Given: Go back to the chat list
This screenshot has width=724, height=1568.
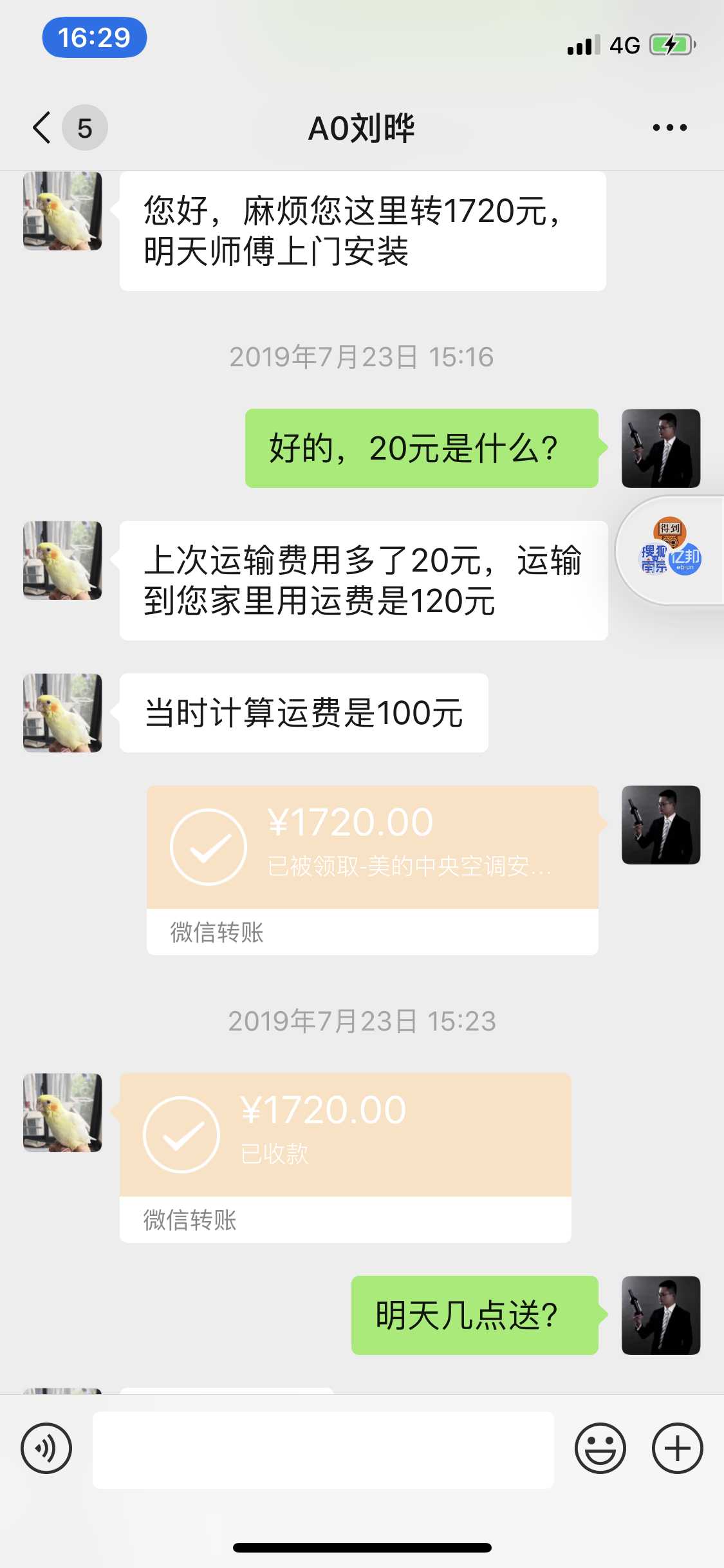Looking at the screenshot, I should [42, 127].
